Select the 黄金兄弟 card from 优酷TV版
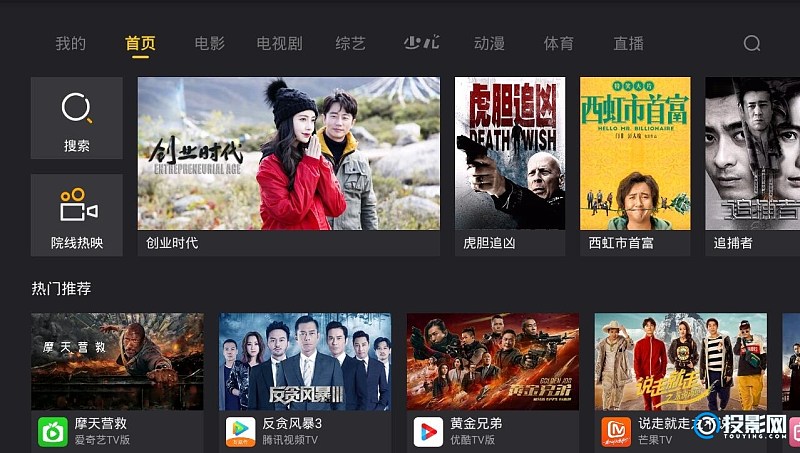Screen dimensions: 800x453 [493, 375]
